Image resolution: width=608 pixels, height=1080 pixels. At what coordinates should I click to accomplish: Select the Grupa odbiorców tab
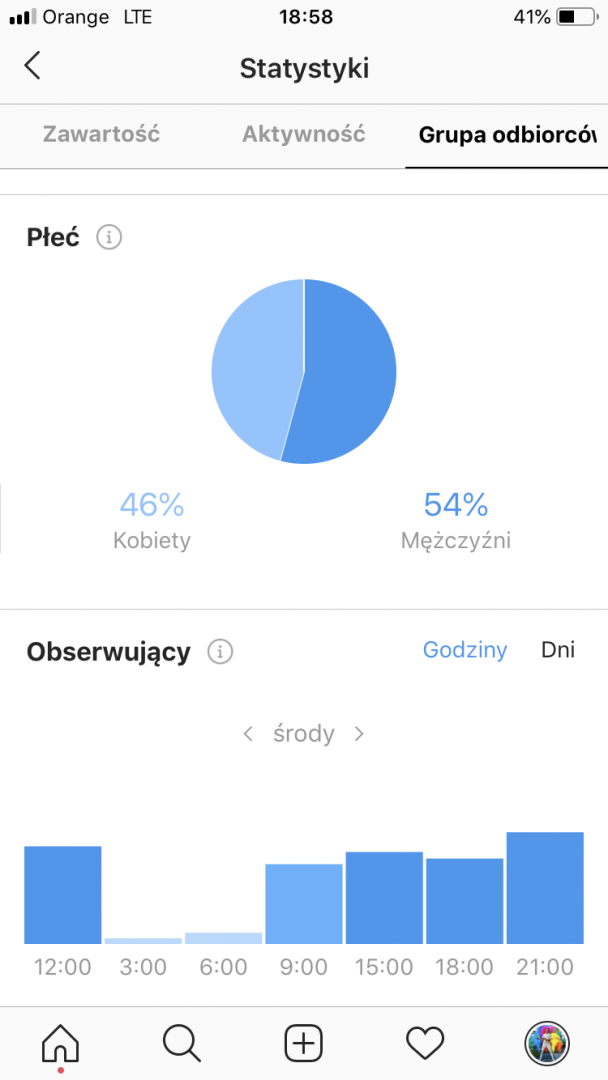coord(506,134)
